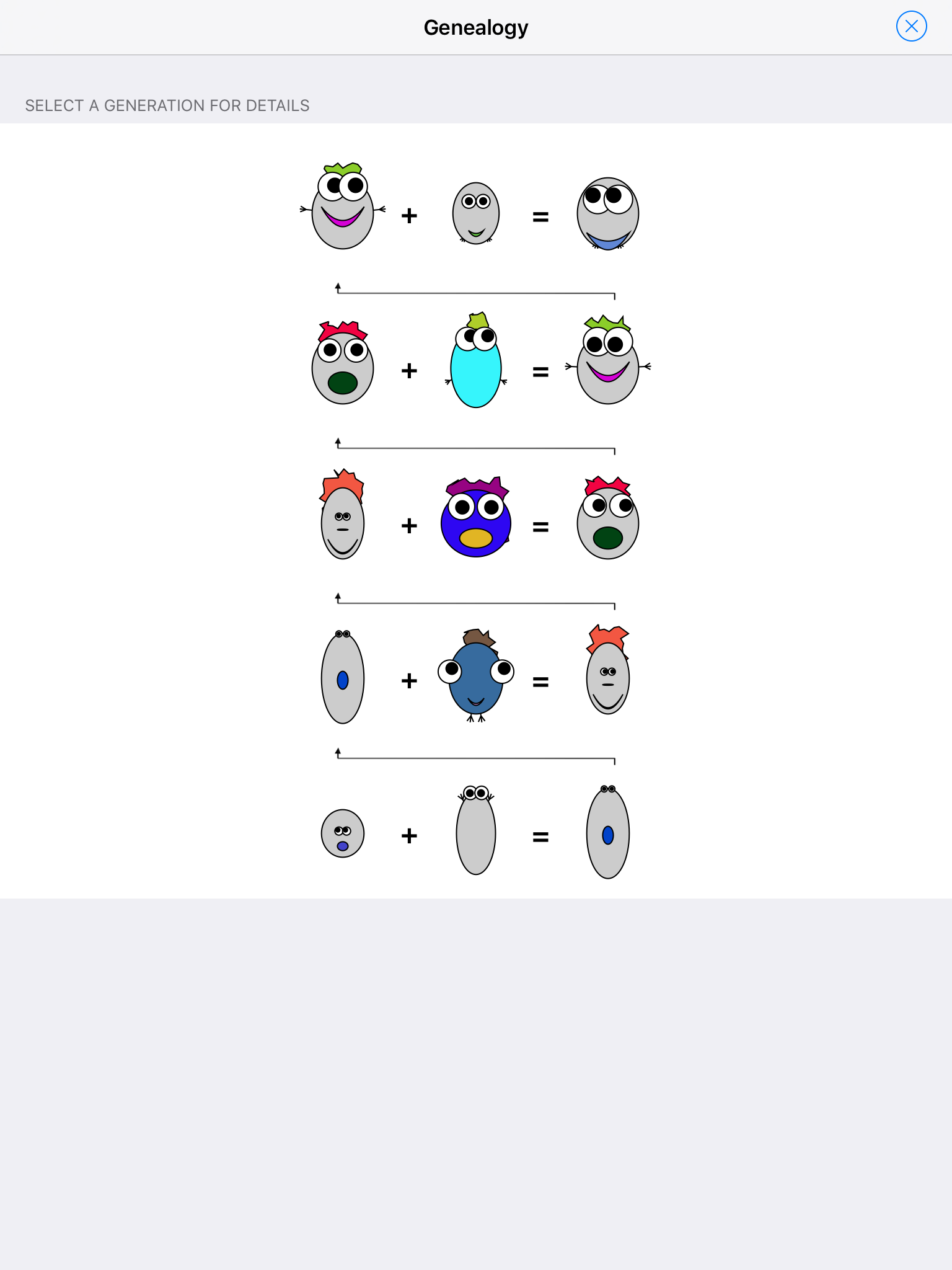Click the small gray parent with green mouth
The image size is (952, 1270).
[475, 214]
